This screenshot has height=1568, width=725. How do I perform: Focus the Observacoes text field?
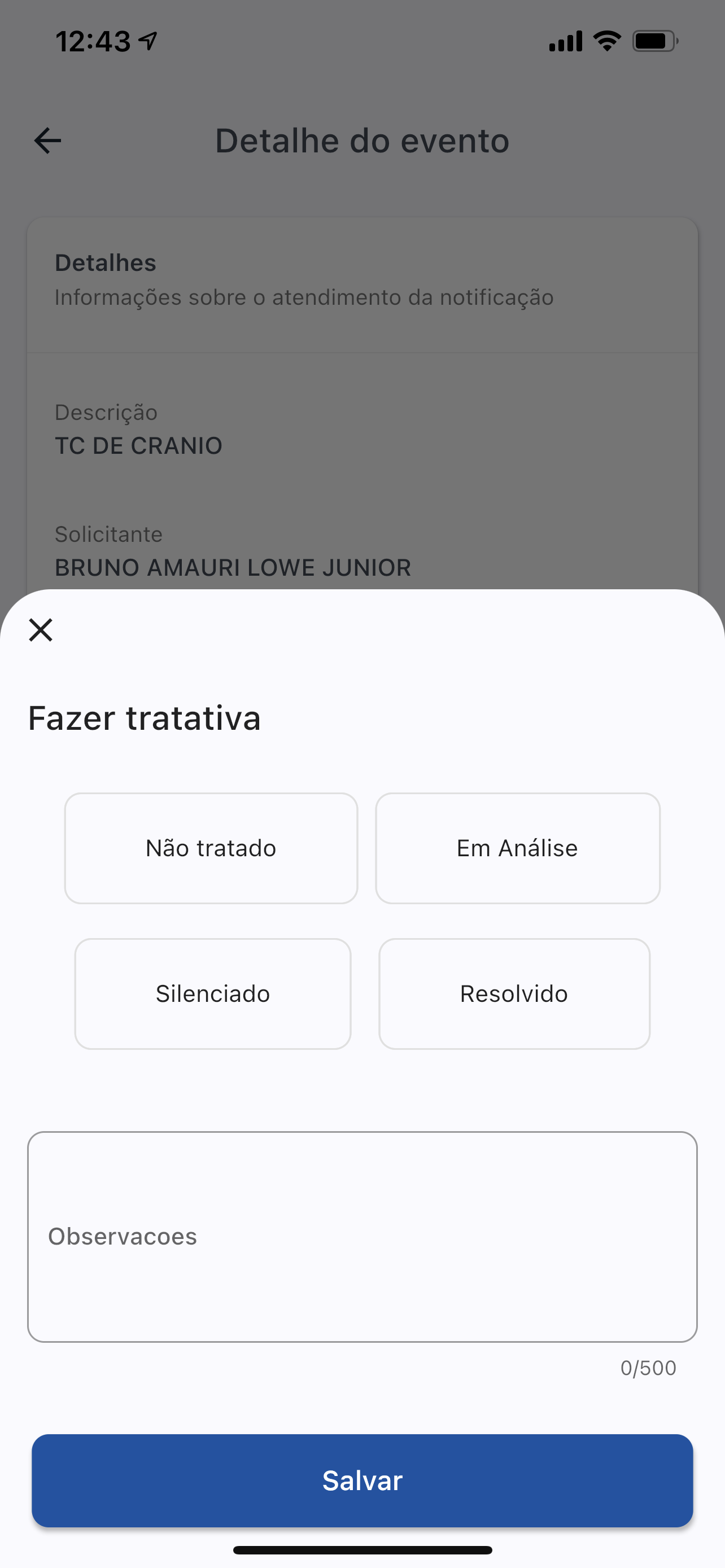pyautogui.click(x=362, y=1237)
